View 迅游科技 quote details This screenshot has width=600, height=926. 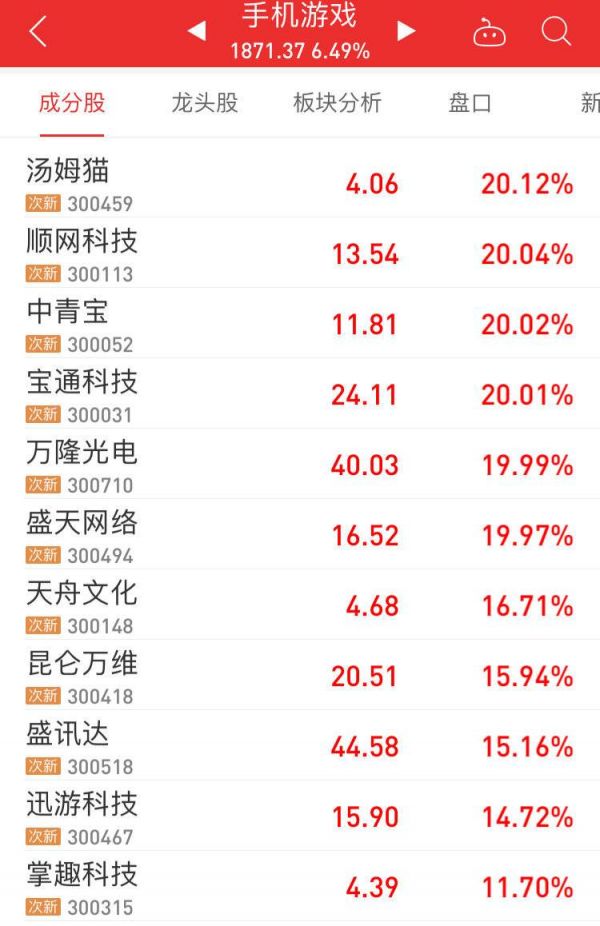(82, 818)
